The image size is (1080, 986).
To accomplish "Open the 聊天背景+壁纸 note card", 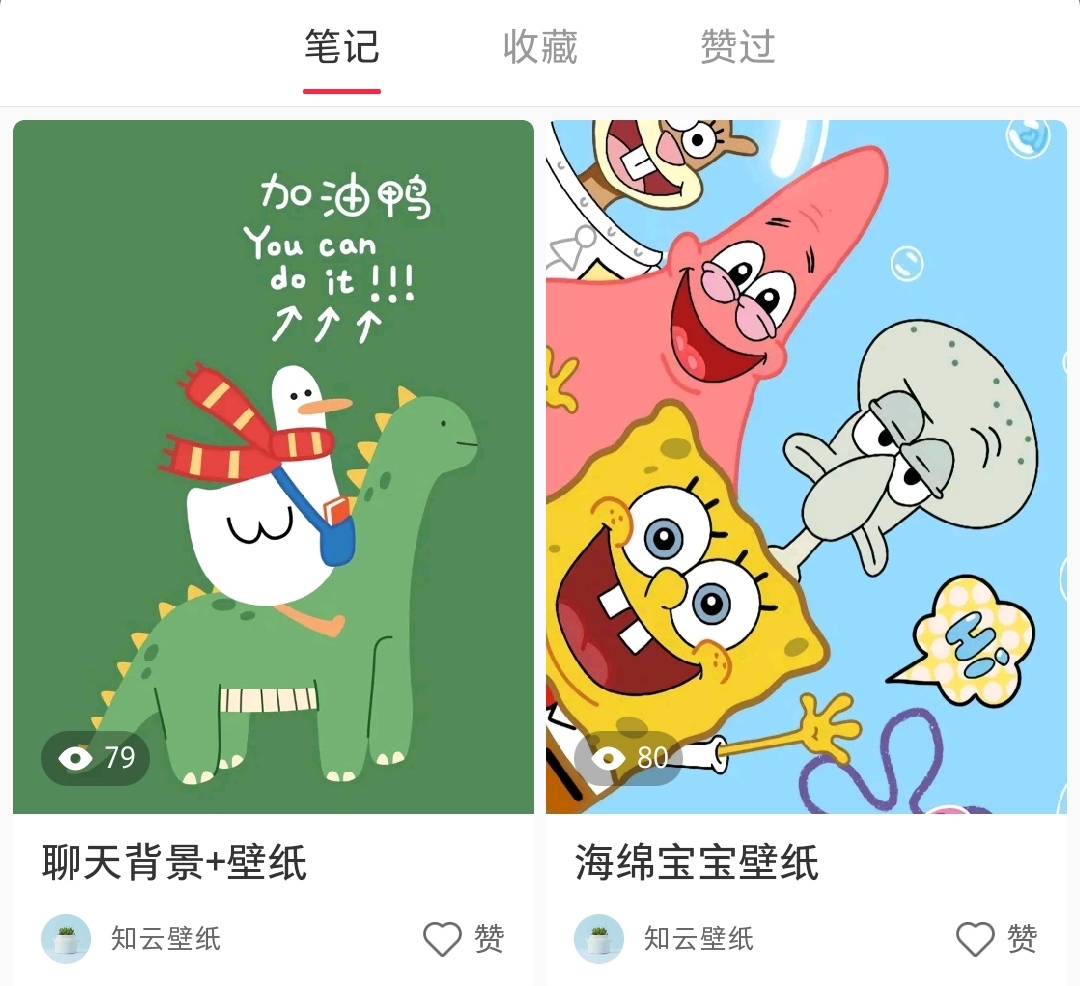I will [x=273, y=466].
